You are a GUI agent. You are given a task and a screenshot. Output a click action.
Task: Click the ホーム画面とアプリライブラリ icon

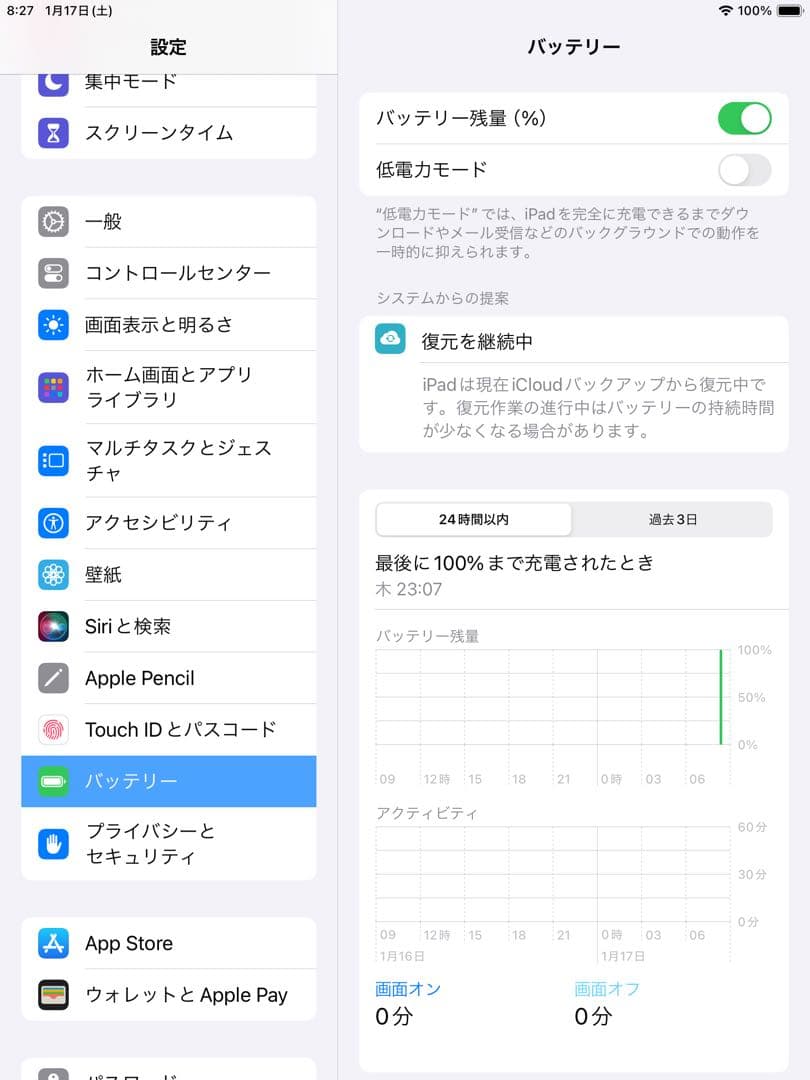(x=52, y=386)
